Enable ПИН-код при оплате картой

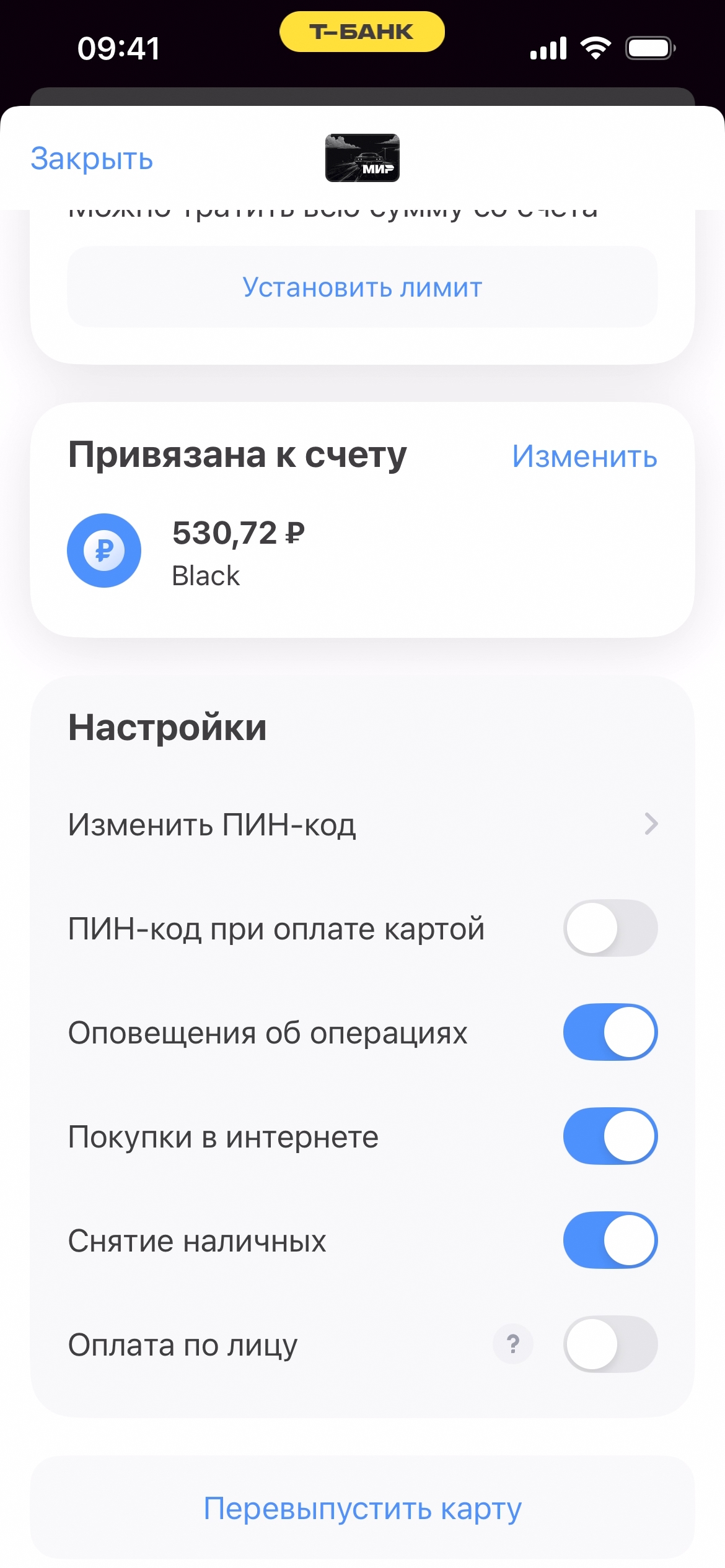click(610, 928)
